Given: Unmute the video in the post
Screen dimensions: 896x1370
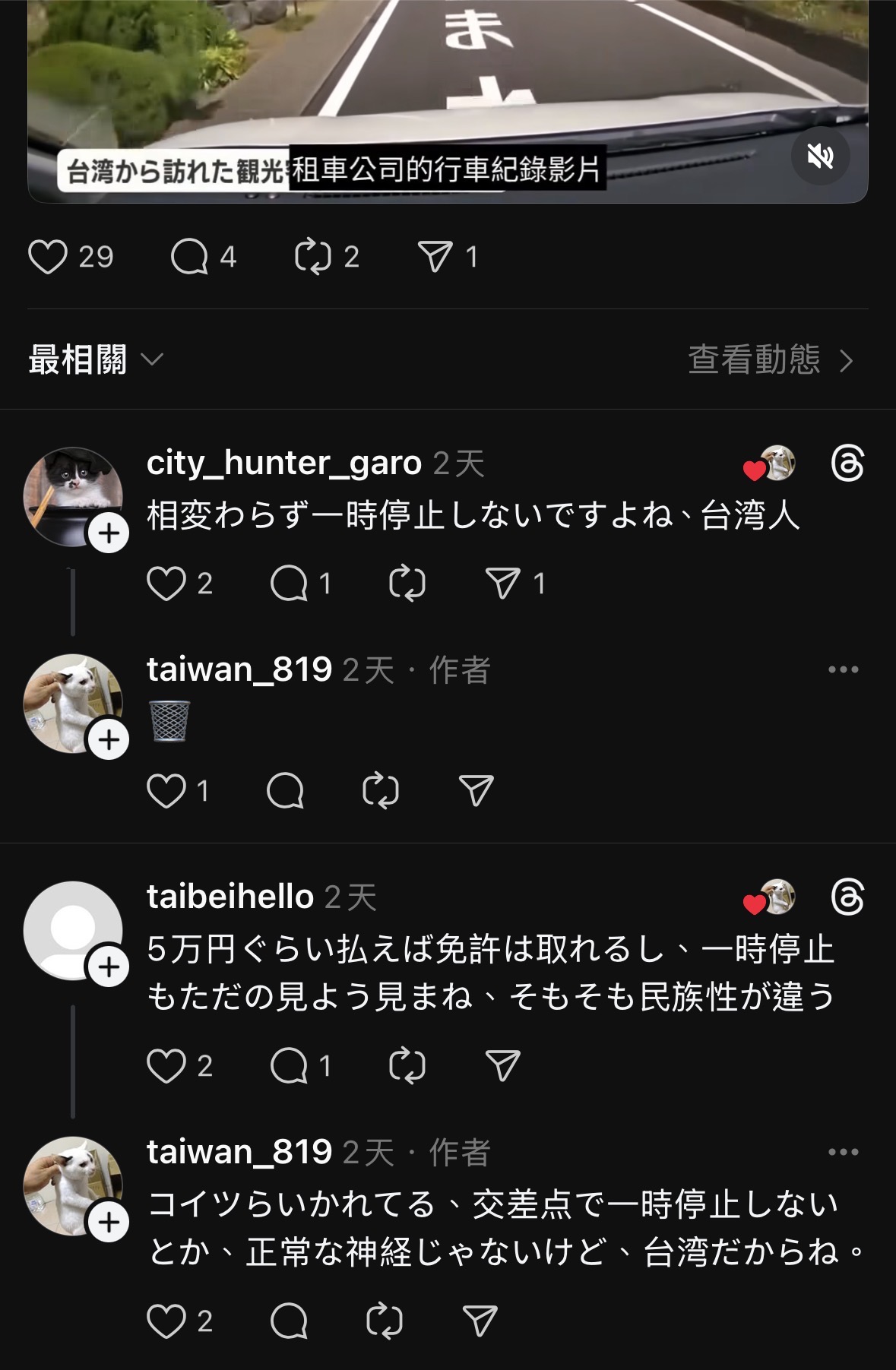Looking at the screenshot, I should tap(820, 157).
